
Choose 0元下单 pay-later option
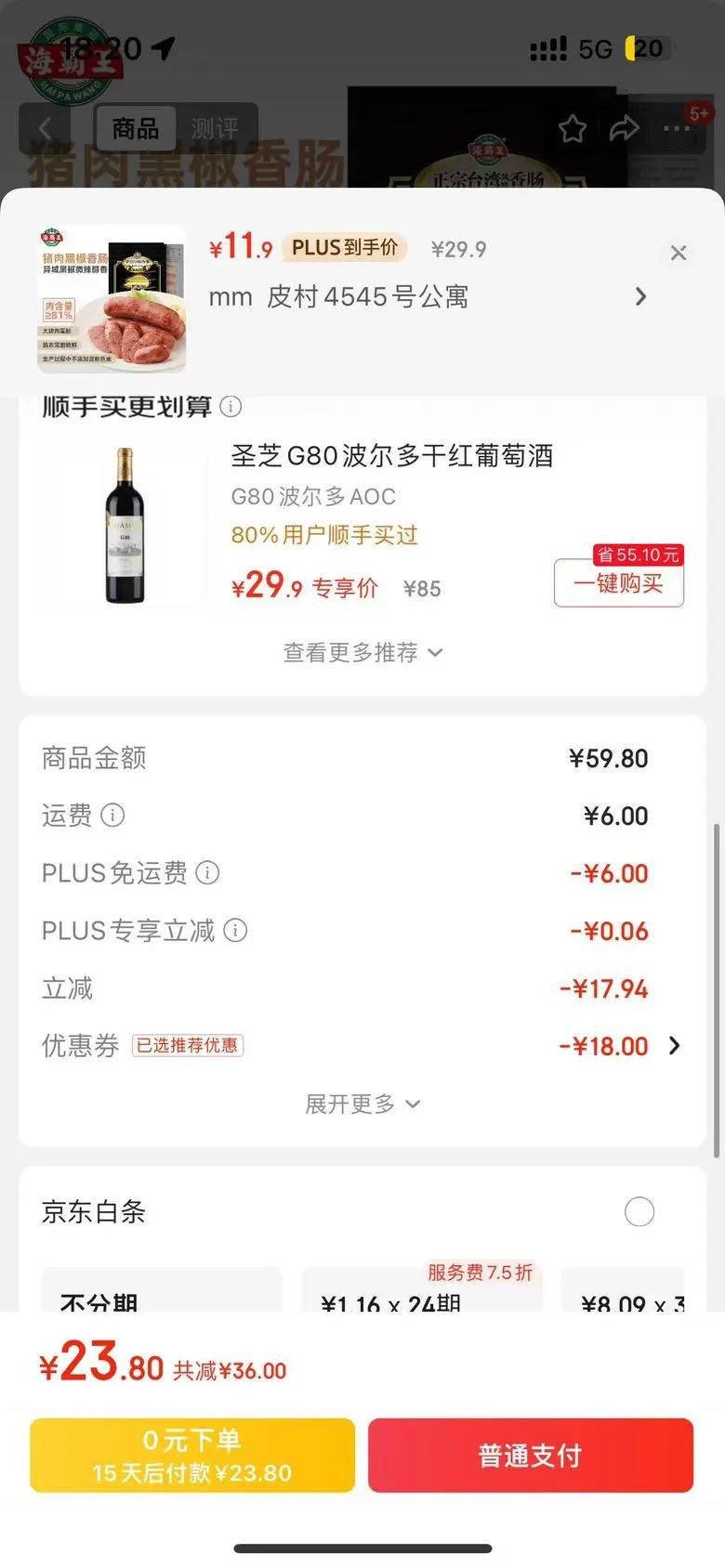tap(192, 1456)
